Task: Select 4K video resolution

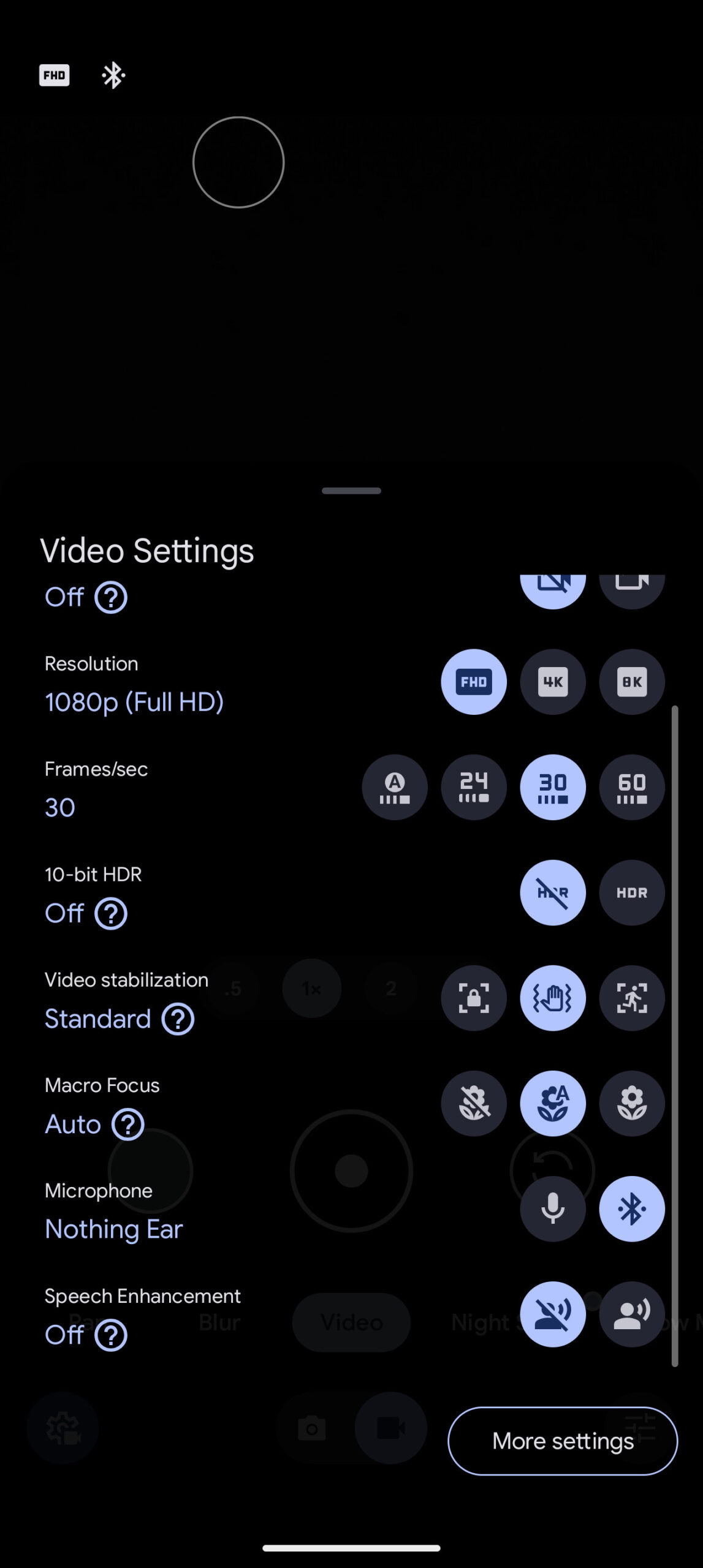Action: 553,682
